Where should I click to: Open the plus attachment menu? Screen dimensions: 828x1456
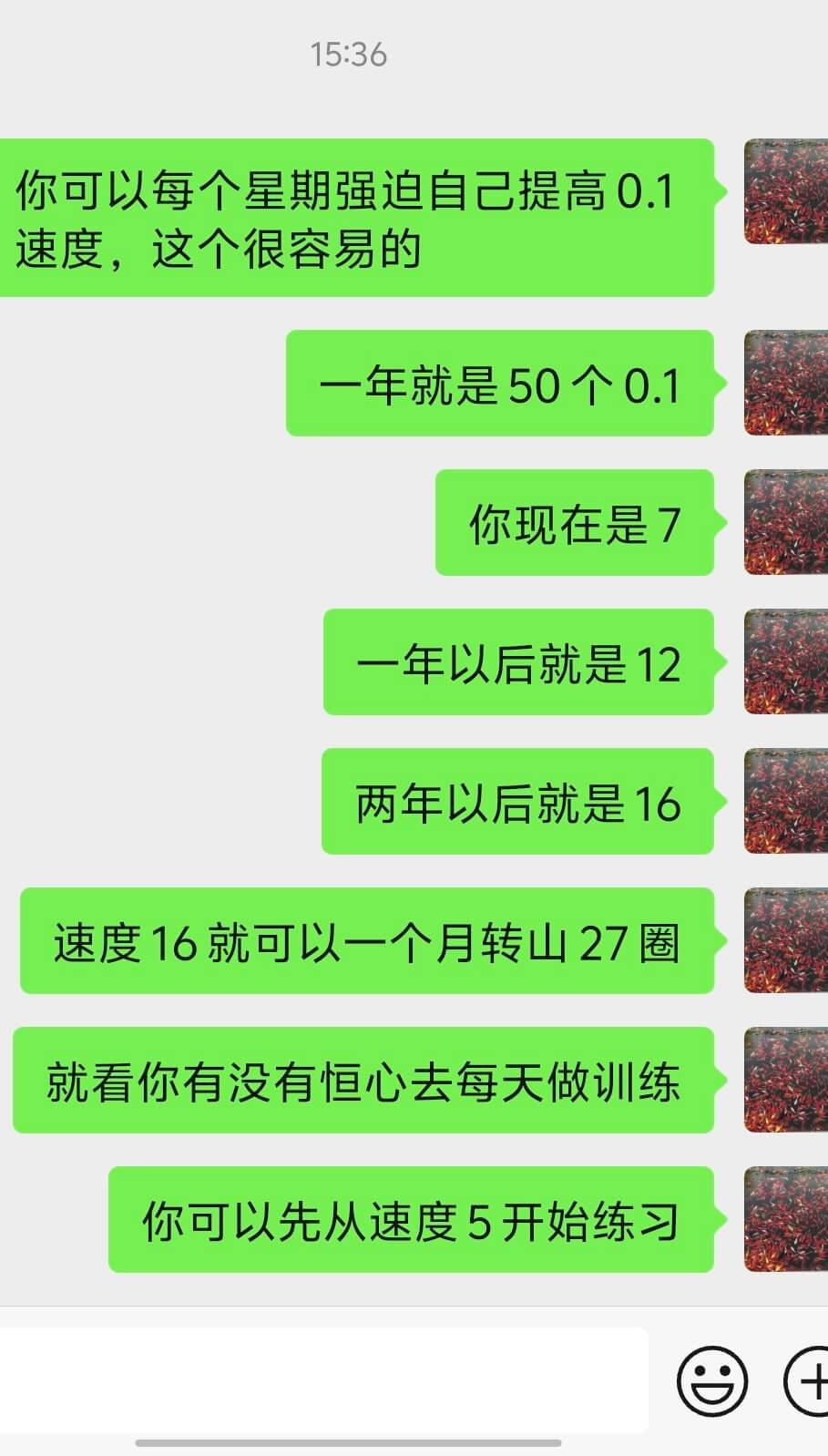(x=809, y=1381)
